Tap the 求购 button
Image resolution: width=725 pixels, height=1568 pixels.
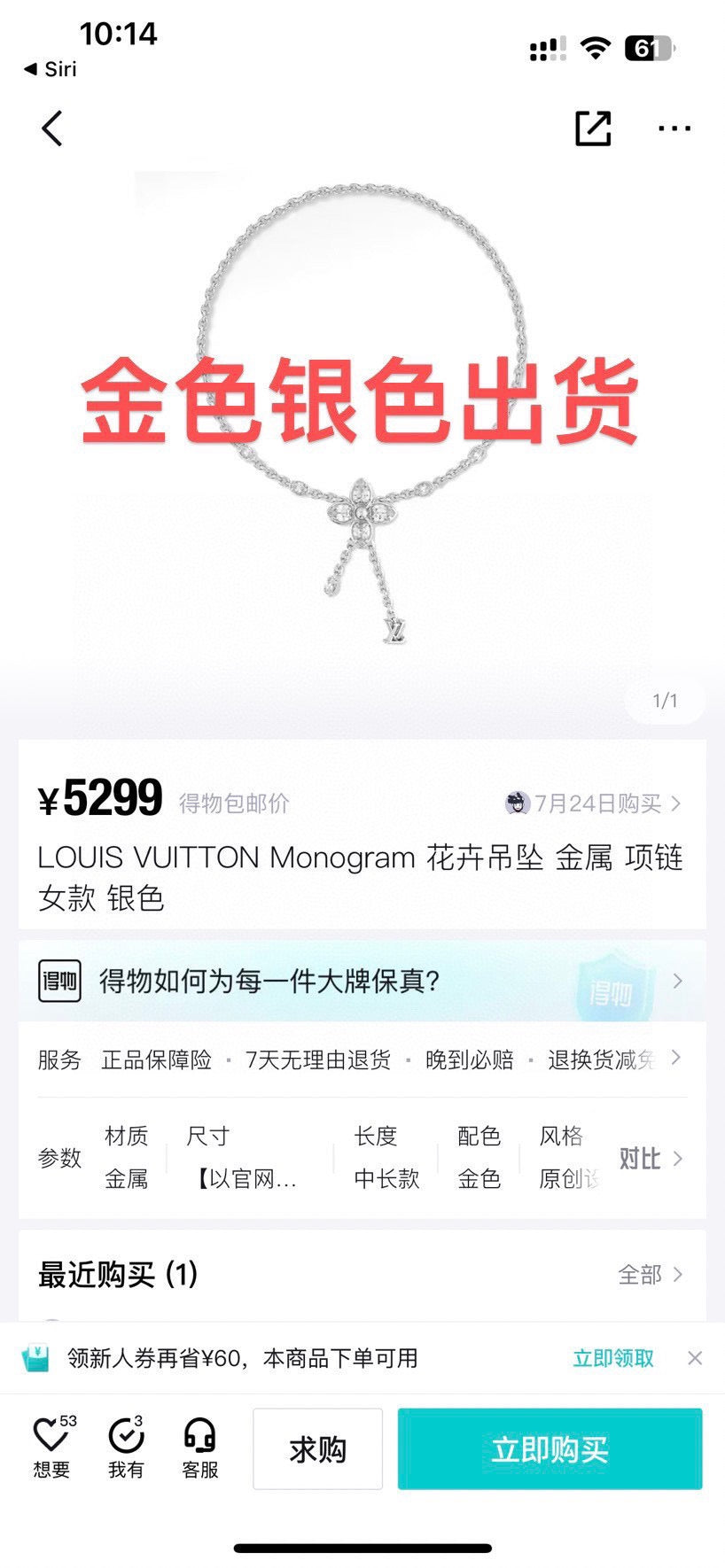tap(317, 1449)
